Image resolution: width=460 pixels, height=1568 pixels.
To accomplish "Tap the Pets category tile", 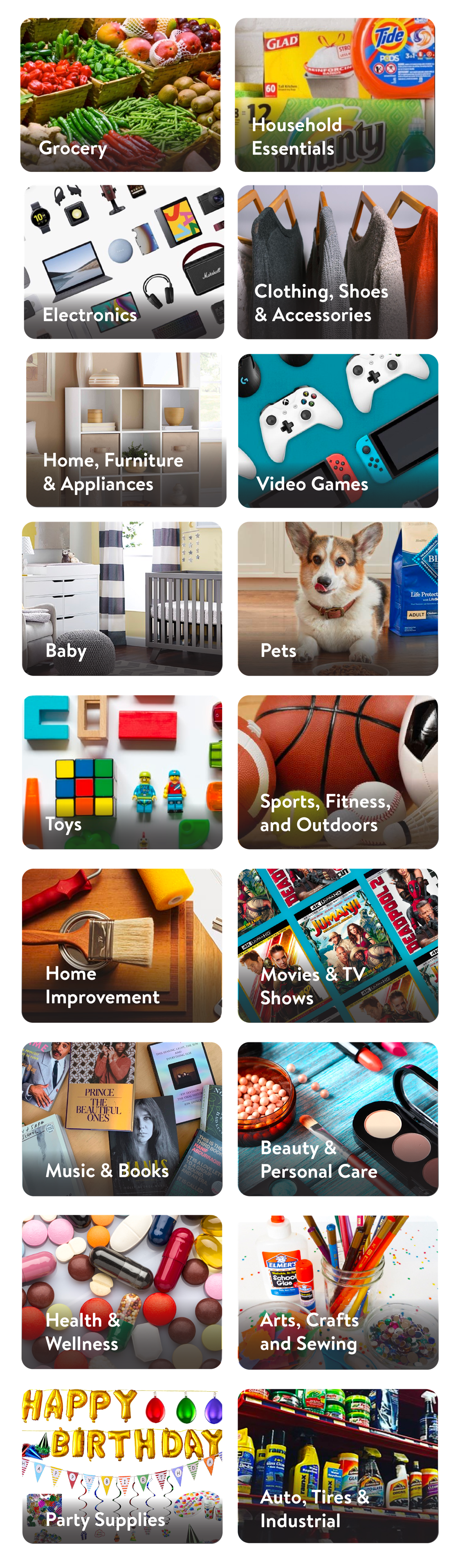I will [337, 598].
